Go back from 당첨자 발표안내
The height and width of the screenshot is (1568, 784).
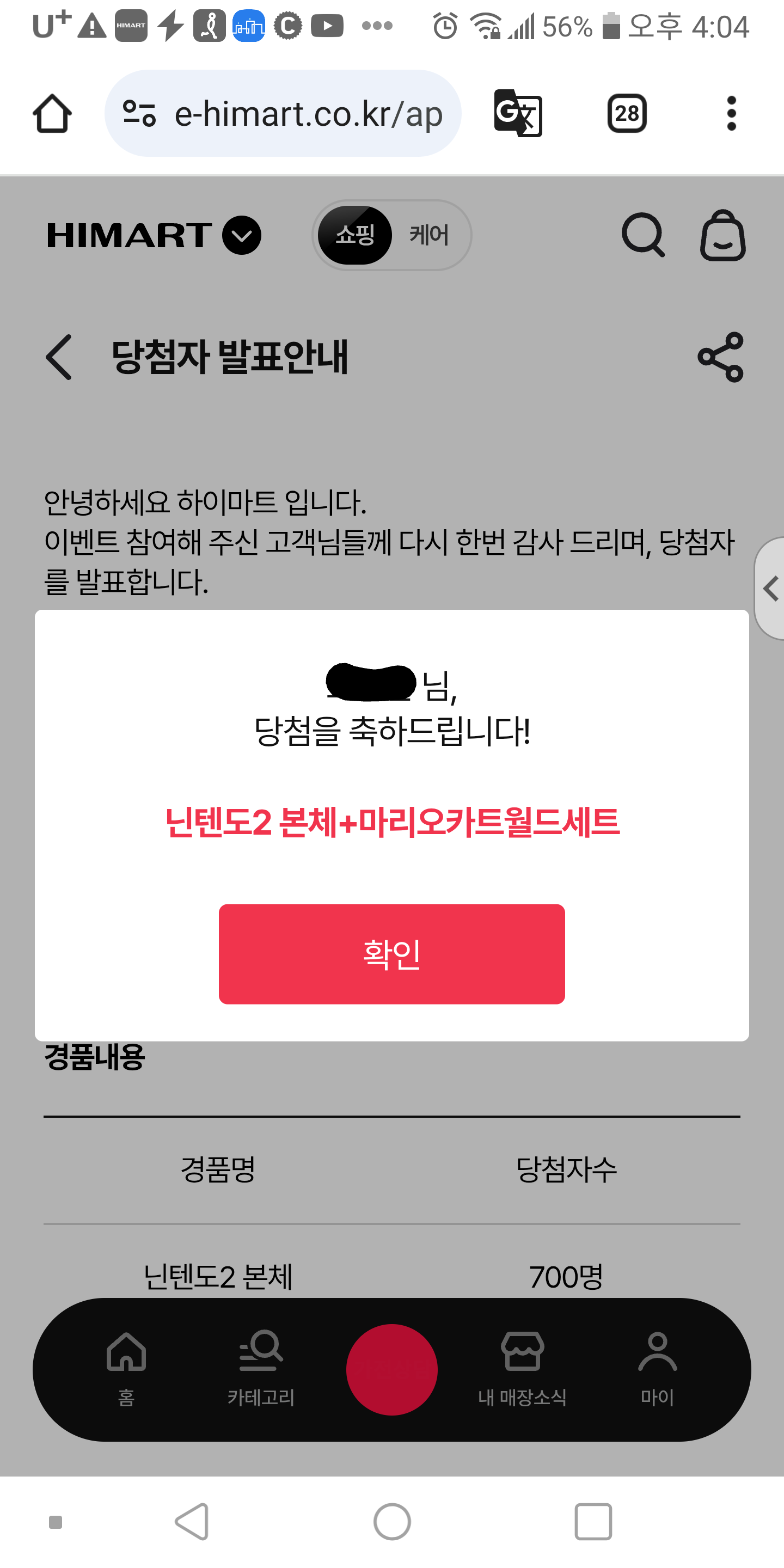click(x=58, y=357)
